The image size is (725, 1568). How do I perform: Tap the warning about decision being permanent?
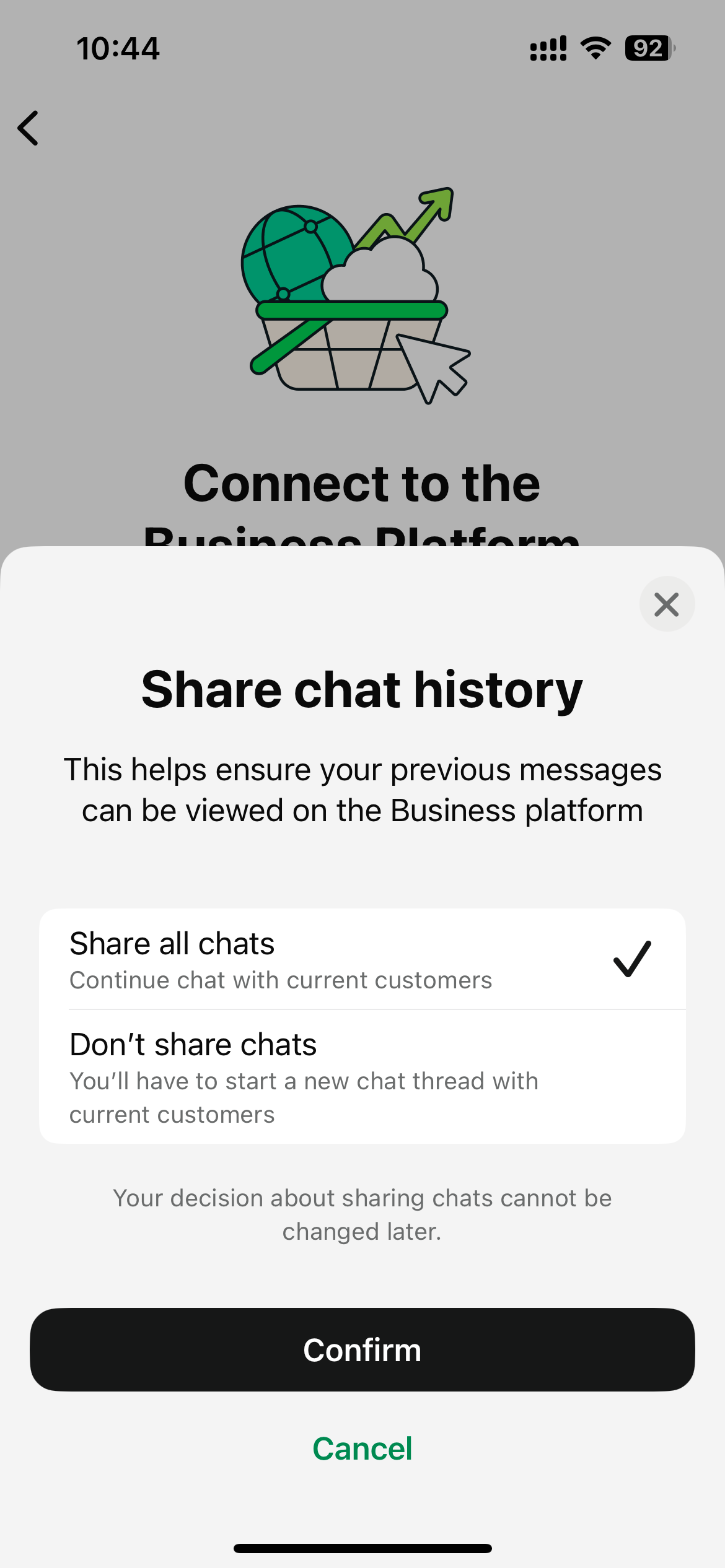[x=362, y=1213]
